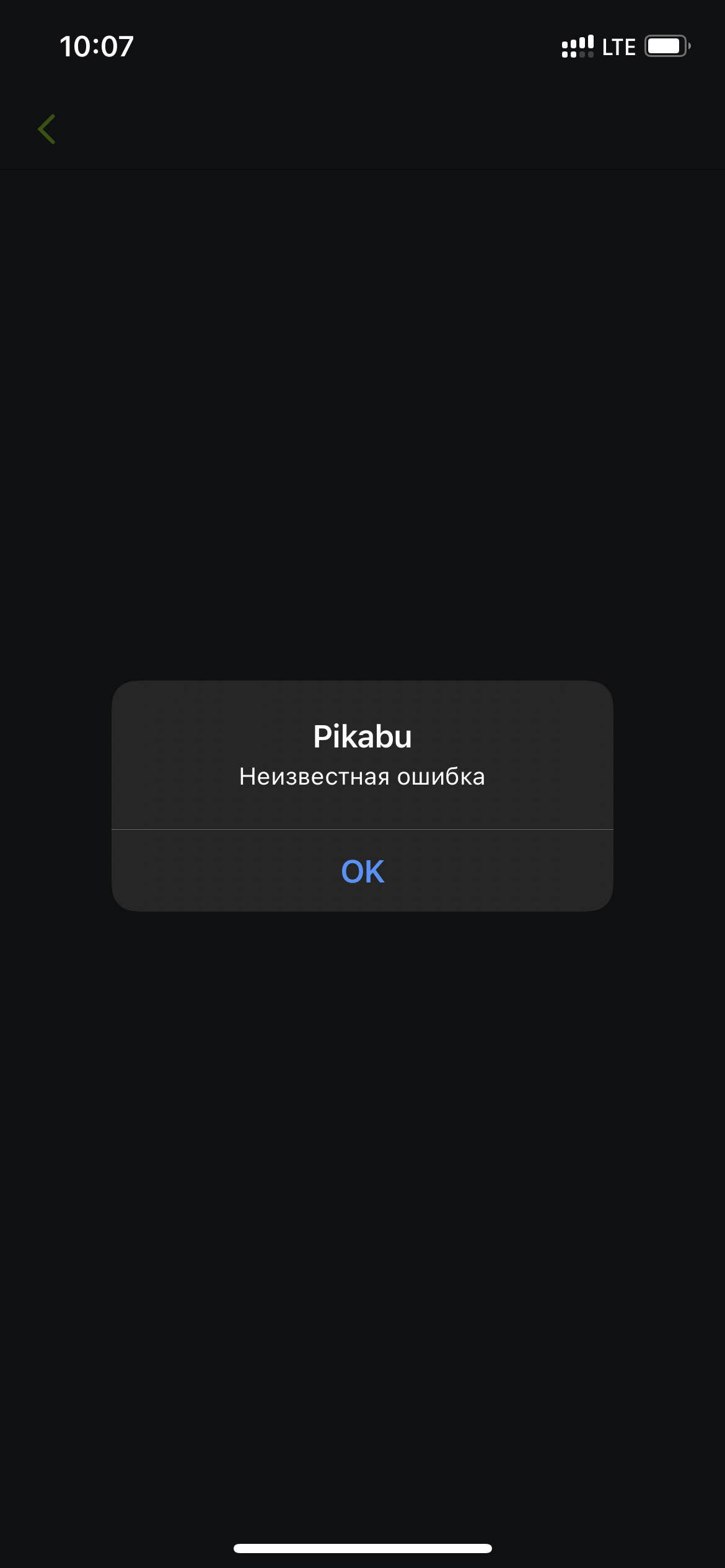Go back using the green arrow
The width and height of the screenshot is (725, 1568).
click(47, 129)
